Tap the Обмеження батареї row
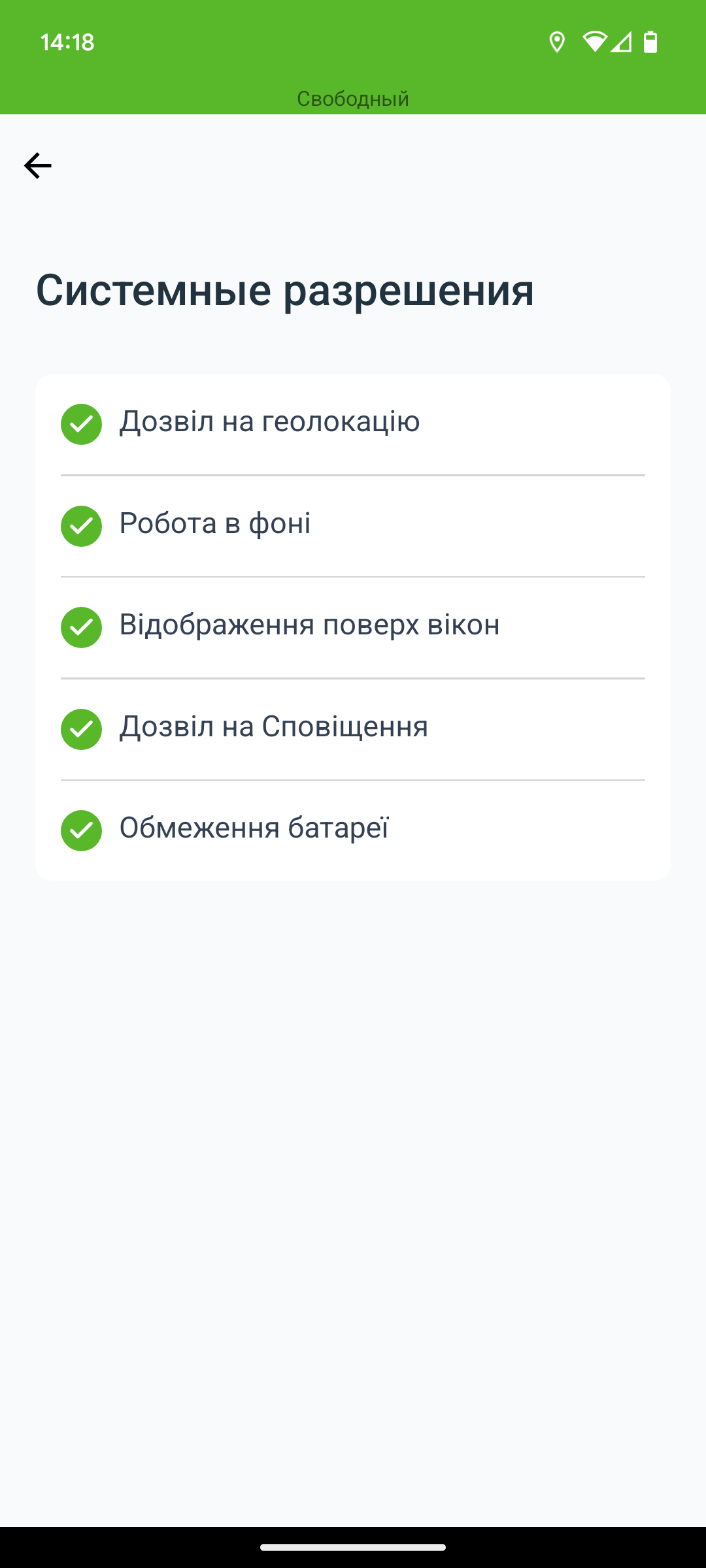The image size is (706, 1568). (353, 830)
